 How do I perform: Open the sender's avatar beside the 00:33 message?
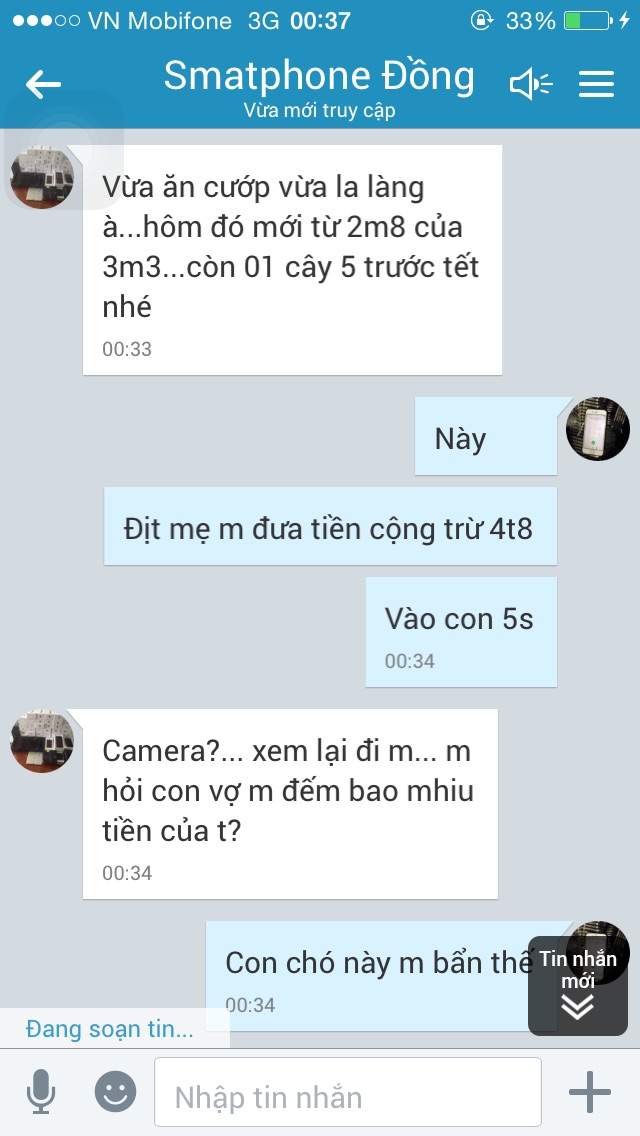42,177
